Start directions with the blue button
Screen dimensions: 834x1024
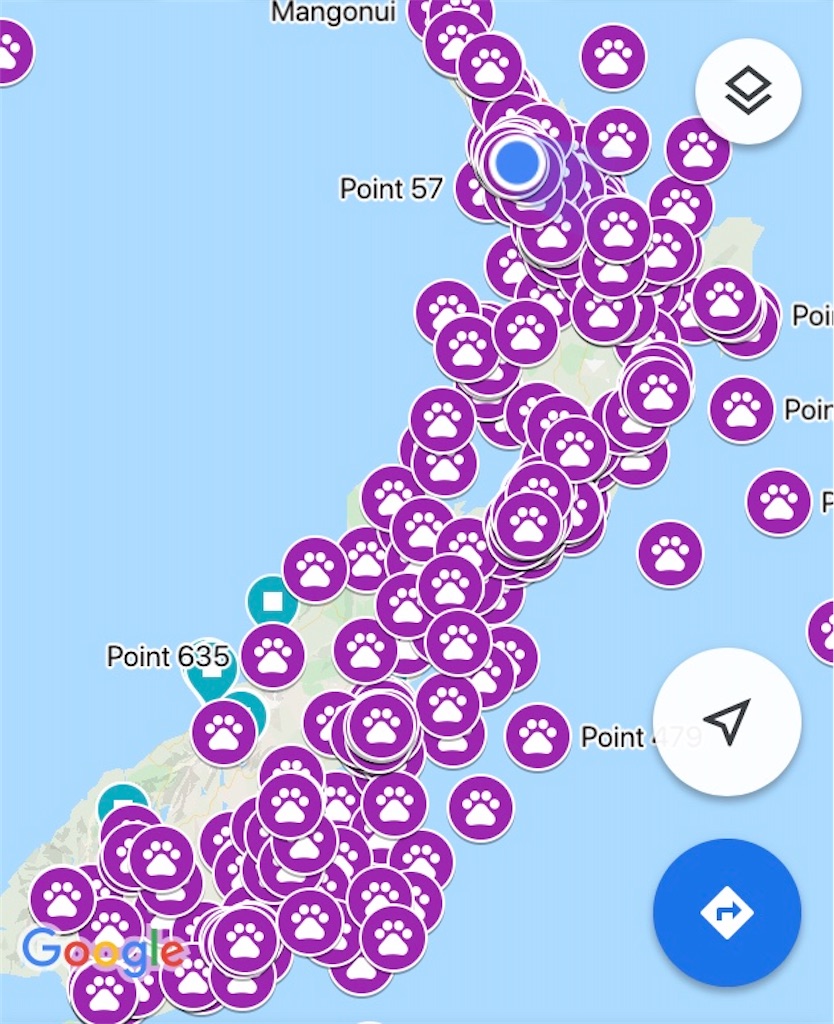tap(727, 912)
